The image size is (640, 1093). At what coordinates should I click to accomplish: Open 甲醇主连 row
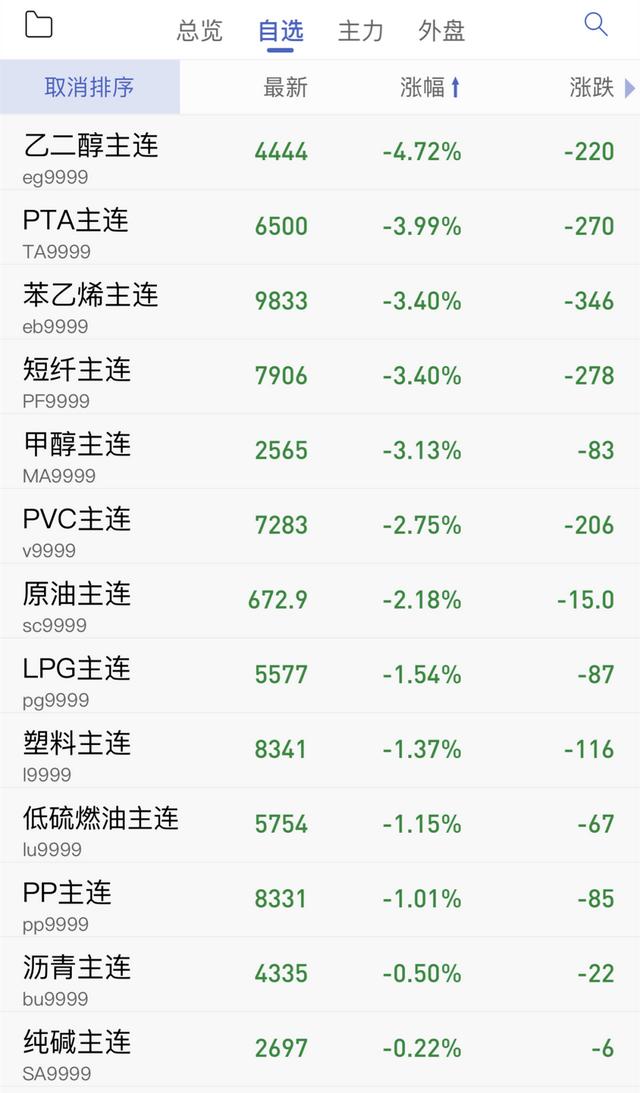(320, 451)
